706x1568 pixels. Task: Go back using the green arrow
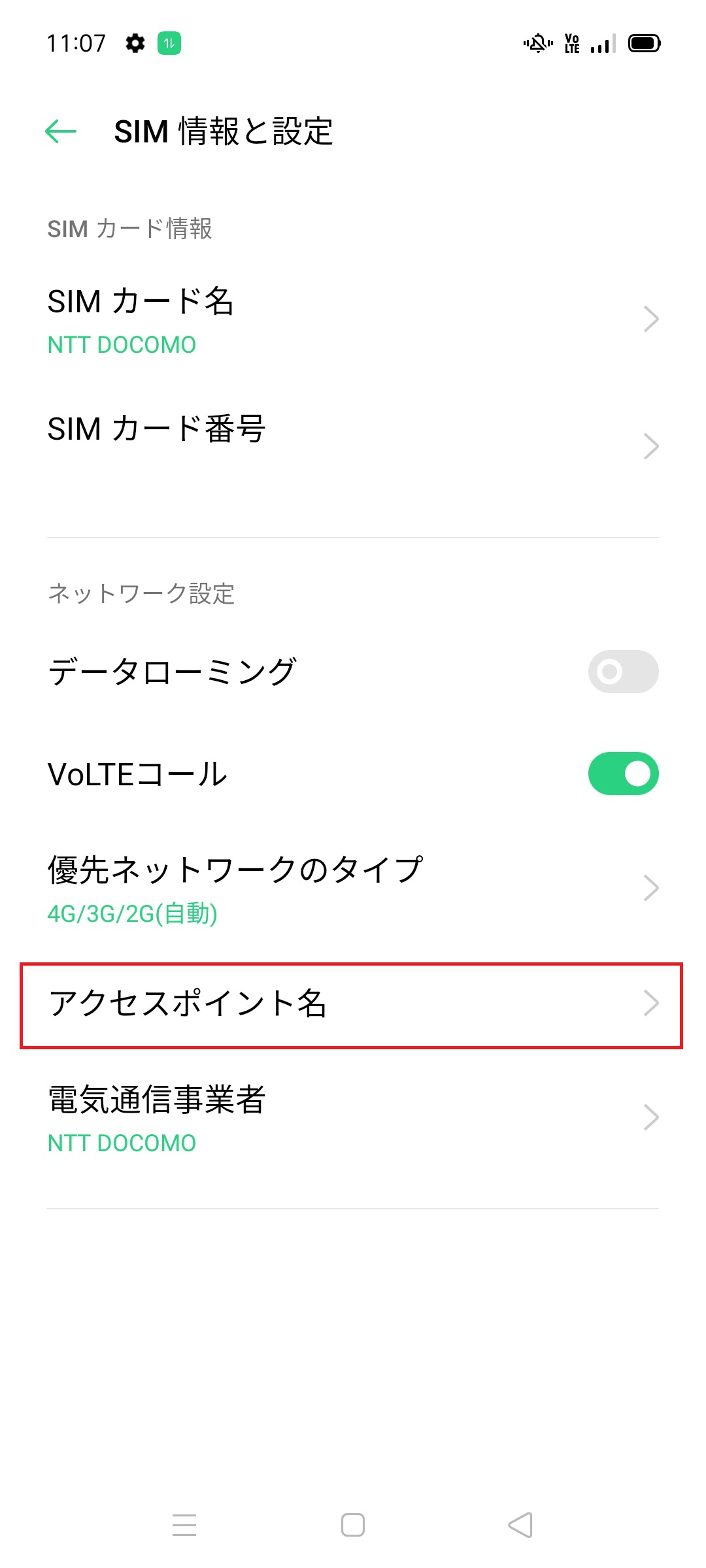(x=61, y=131)
